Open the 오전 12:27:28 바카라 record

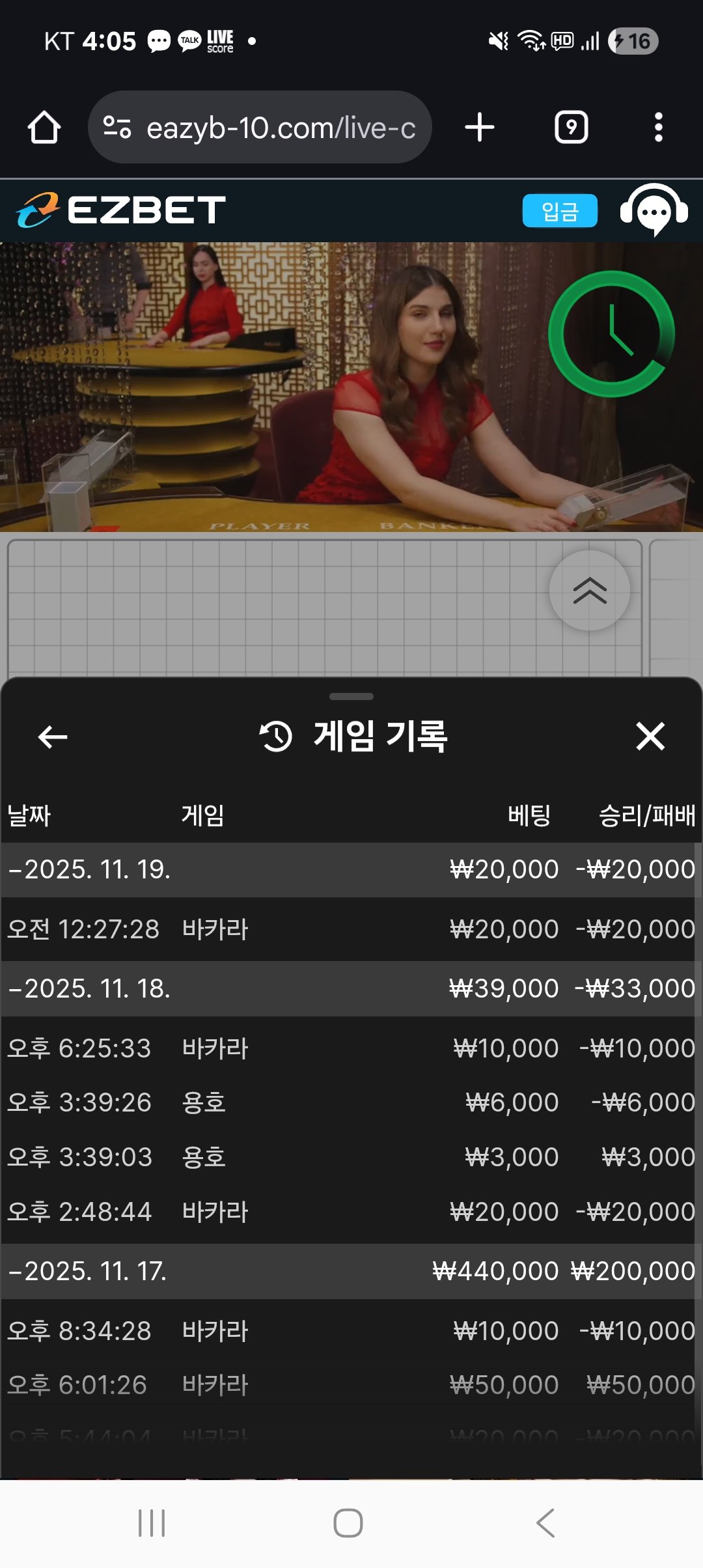tap(350, 929)
